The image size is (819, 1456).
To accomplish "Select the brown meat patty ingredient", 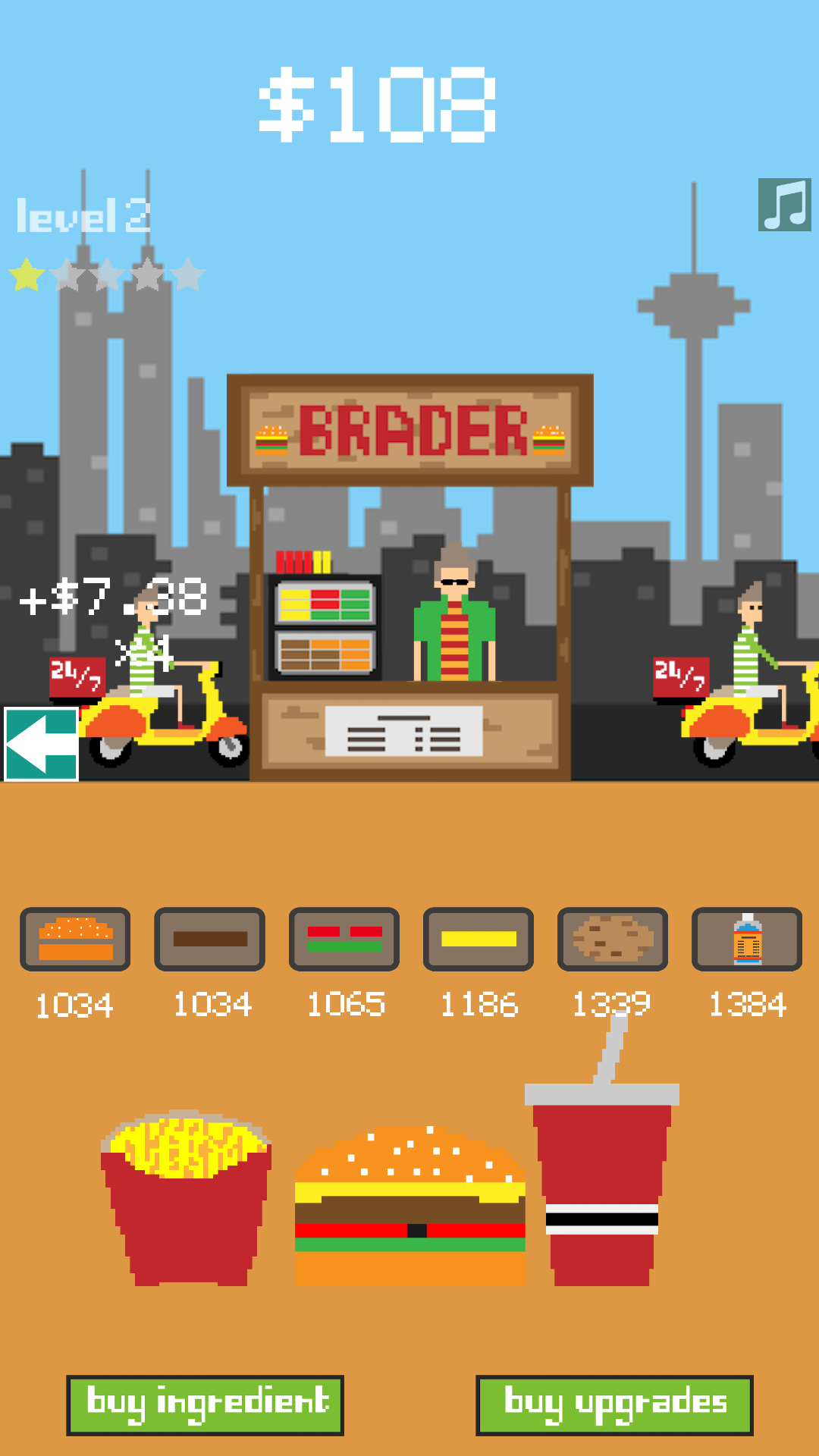I will point(210,939).
